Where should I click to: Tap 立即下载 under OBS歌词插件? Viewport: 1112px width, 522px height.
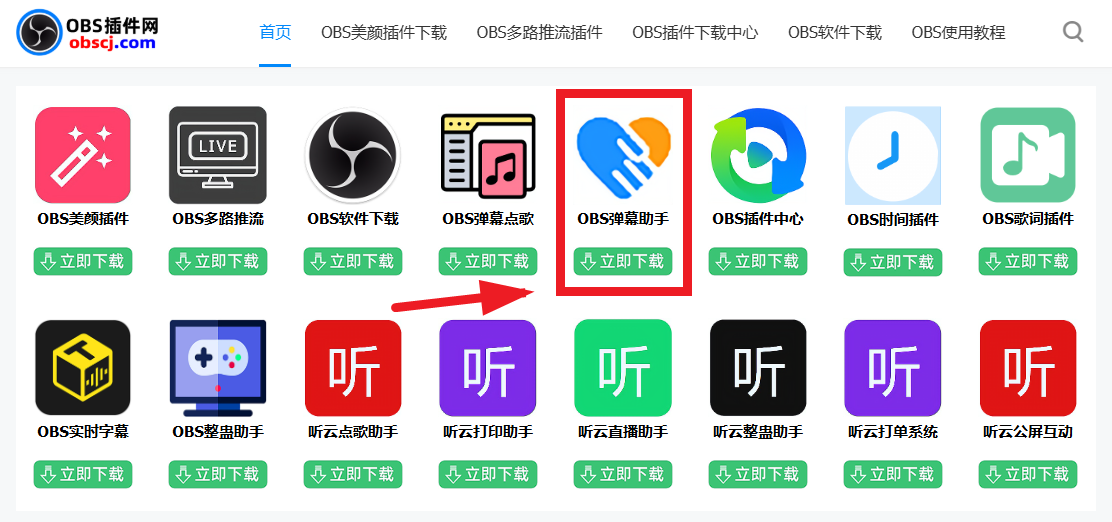[x=1028, y=262]
